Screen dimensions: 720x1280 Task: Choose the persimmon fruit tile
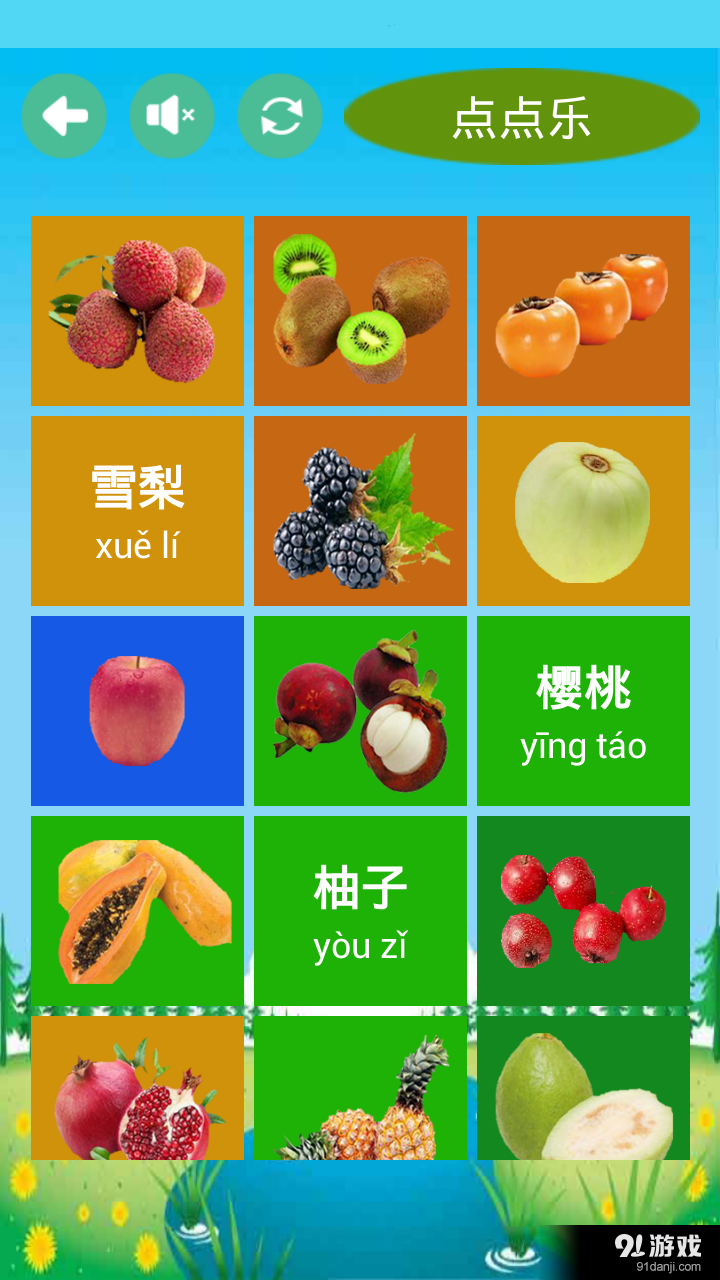(x=583, y=309)
